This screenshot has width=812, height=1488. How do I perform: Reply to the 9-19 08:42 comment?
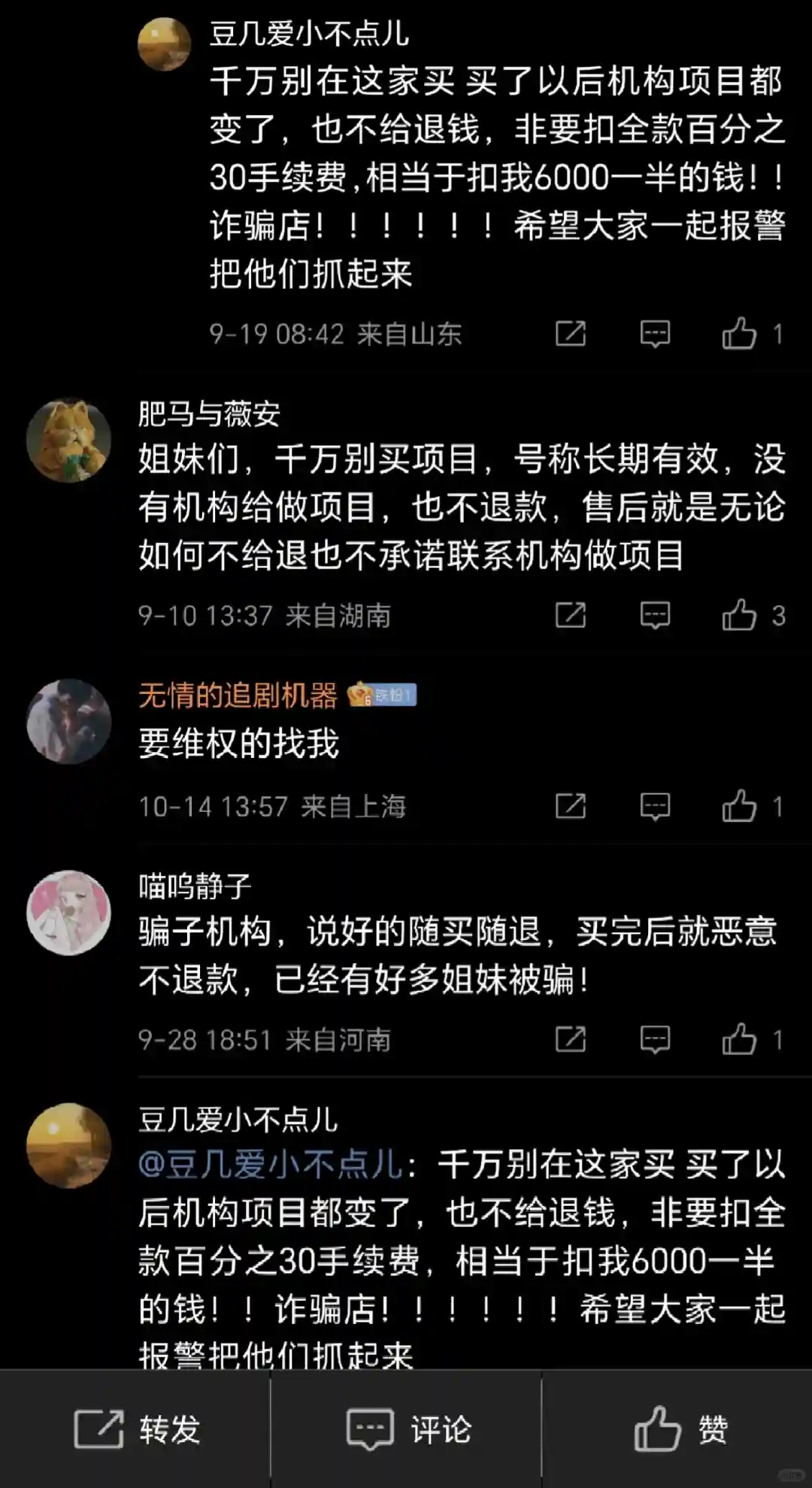pos(655,333)
